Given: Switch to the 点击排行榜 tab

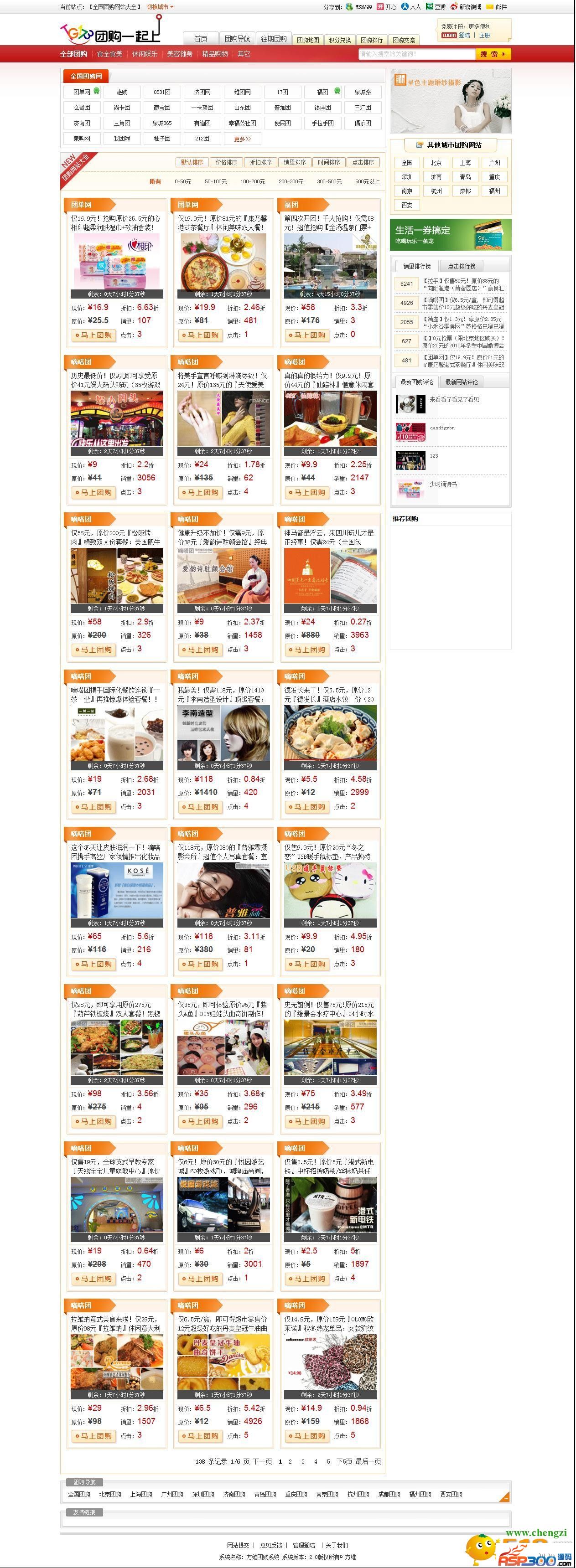Looking at the screenshot, I should pyautogui.click(x=462, y=266).
